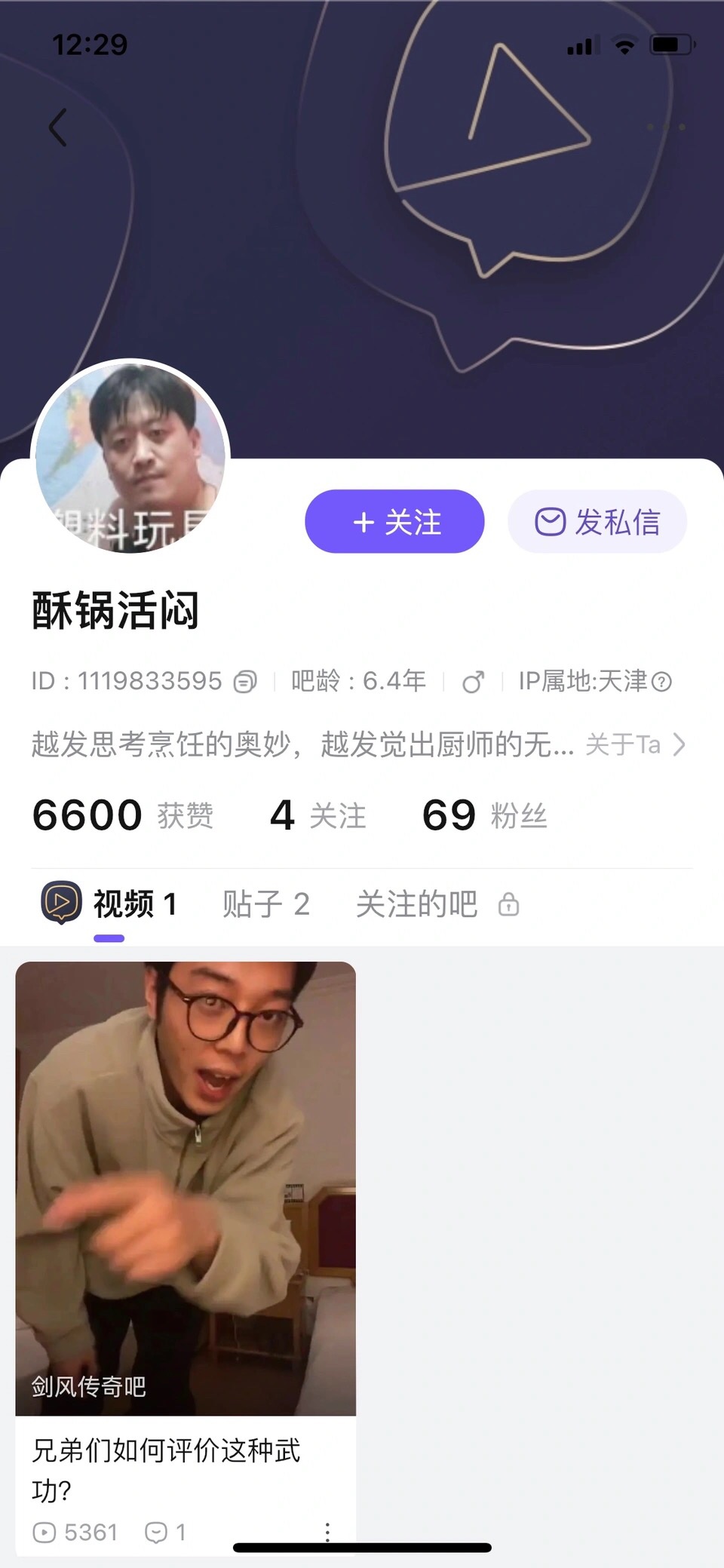The width and height of the screenshot is (724, 1568).
Task: Open the 关于Ta details
Action: [636, 745]
